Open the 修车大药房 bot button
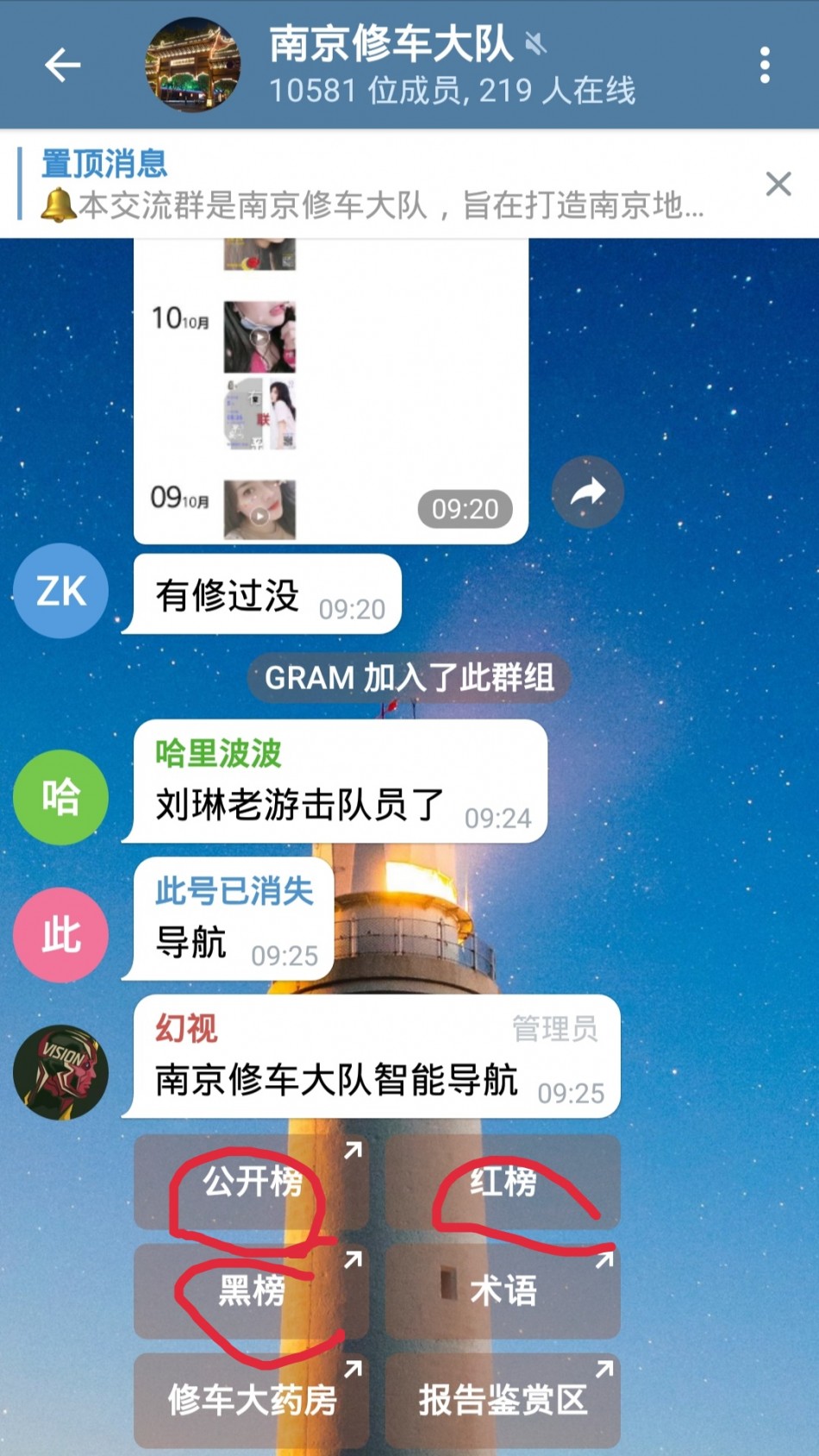The height and width of the screenshot is (1456, 819). tap(252, 1400)
